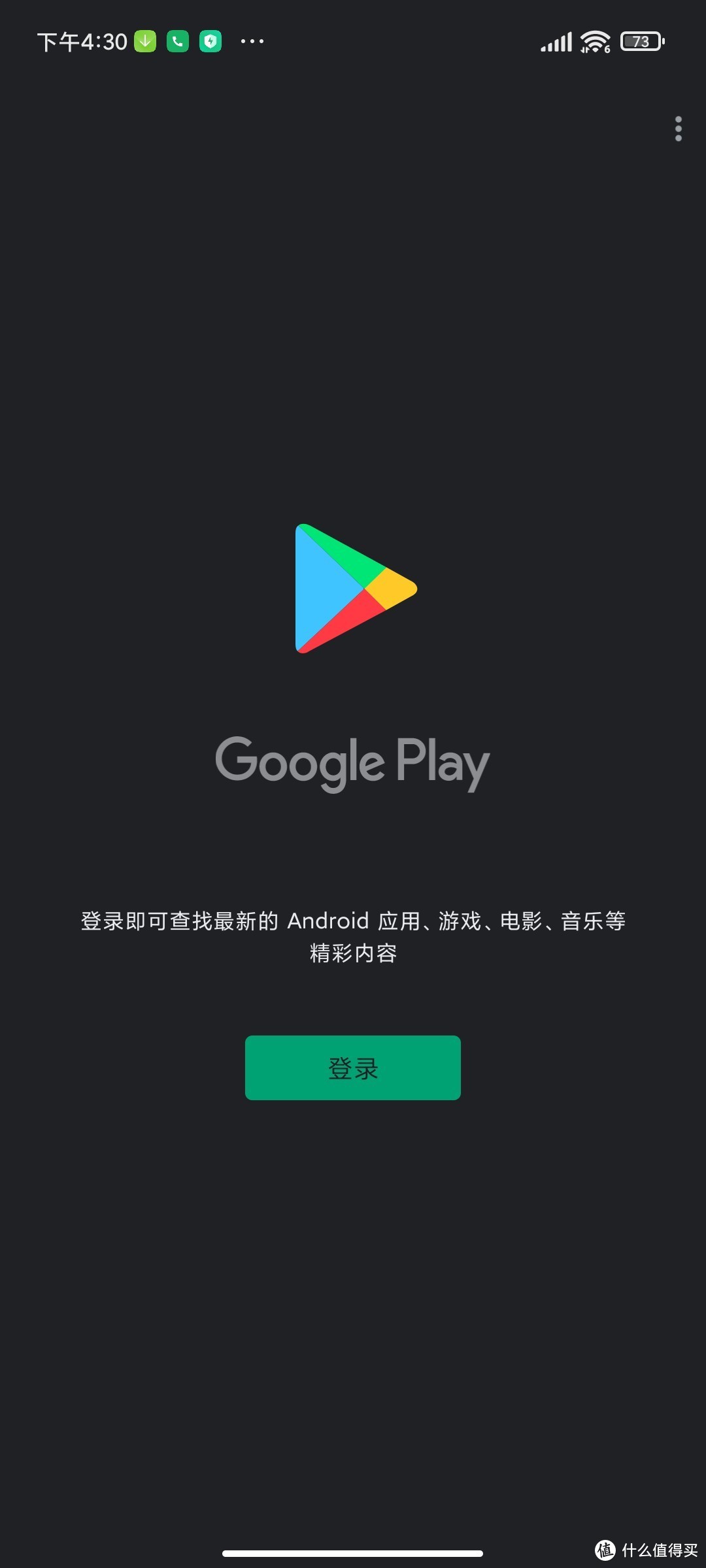Tap the battery indicator showing 73
This screenshot has height=1568, width=706.
coord(641,41)
